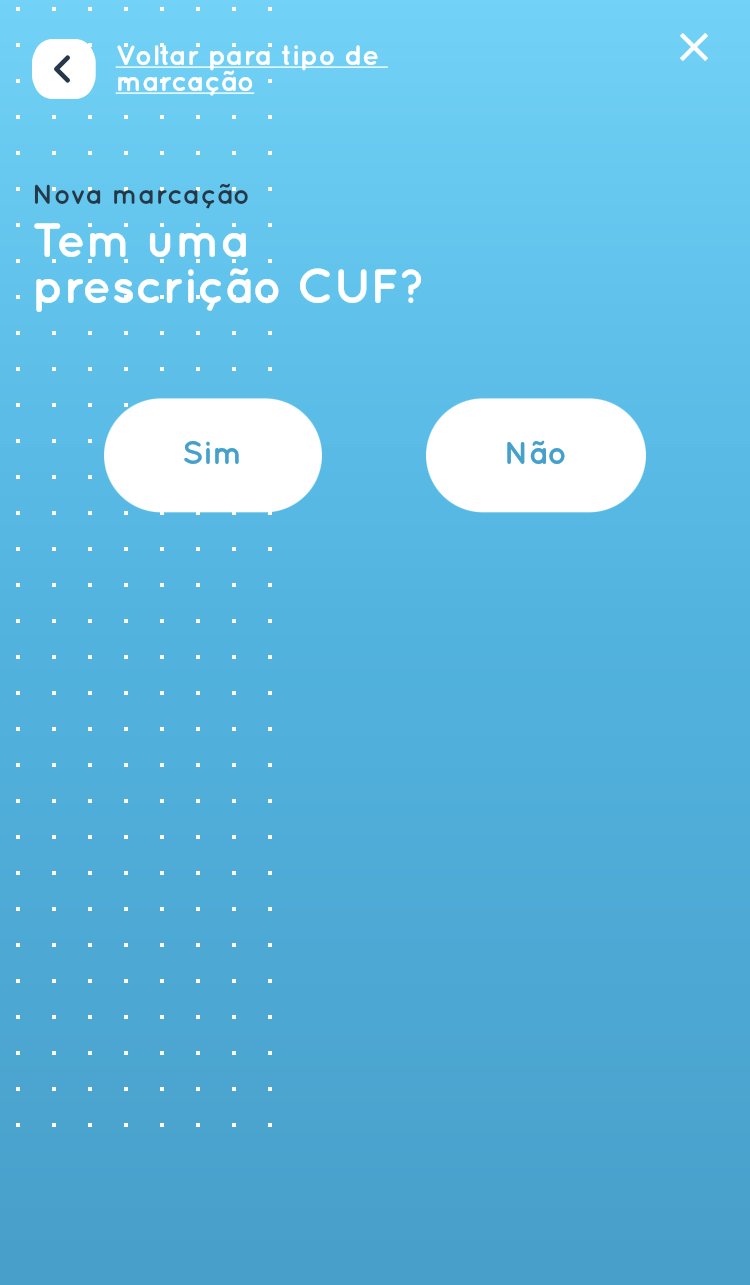Close the new appointment screen
Screen dimensions: 750x1285
click(x=693, y=47)
